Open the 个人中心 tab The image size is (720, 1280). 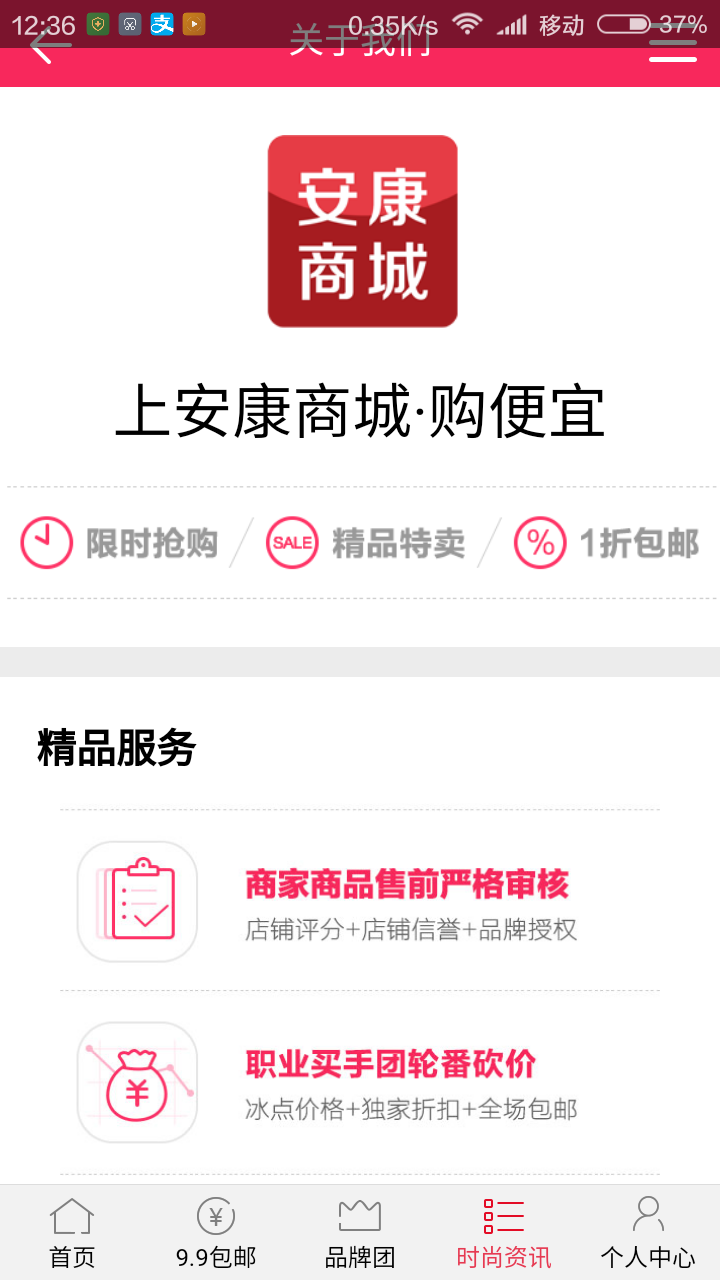point(648,1233)
